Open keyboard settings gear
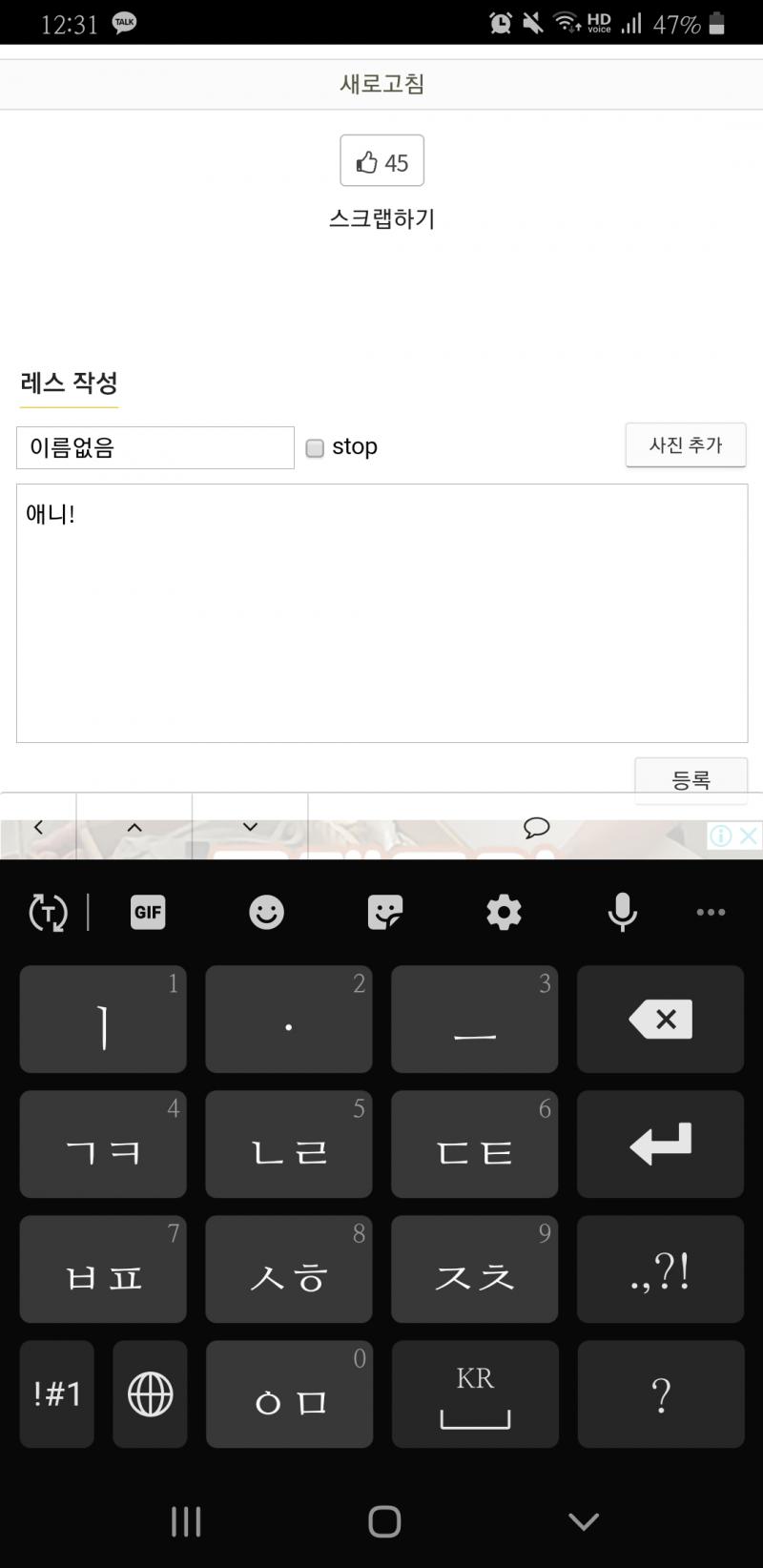This screenshot has width=763, height=1568. [504, 912]
